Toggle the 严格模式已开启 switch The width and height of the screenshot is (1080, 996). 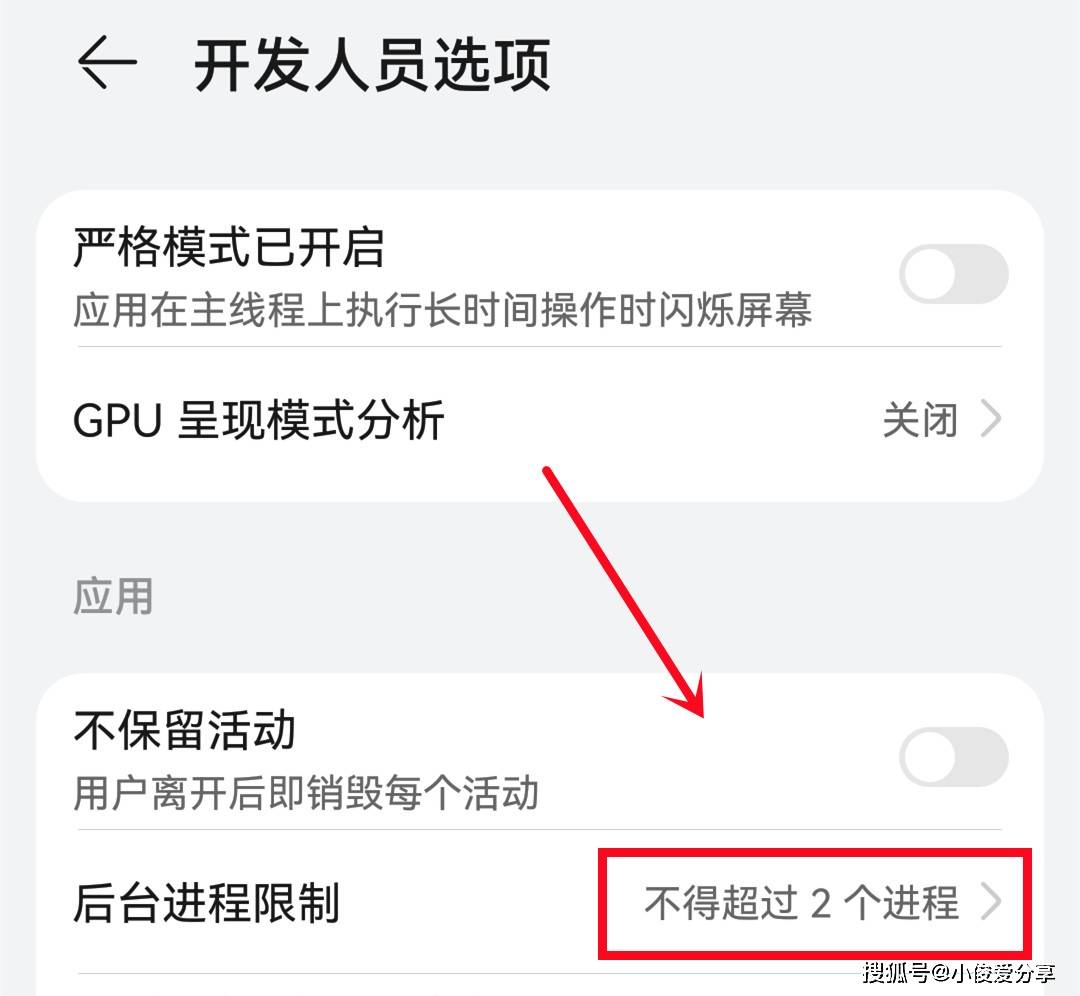[x=952, y=274]
